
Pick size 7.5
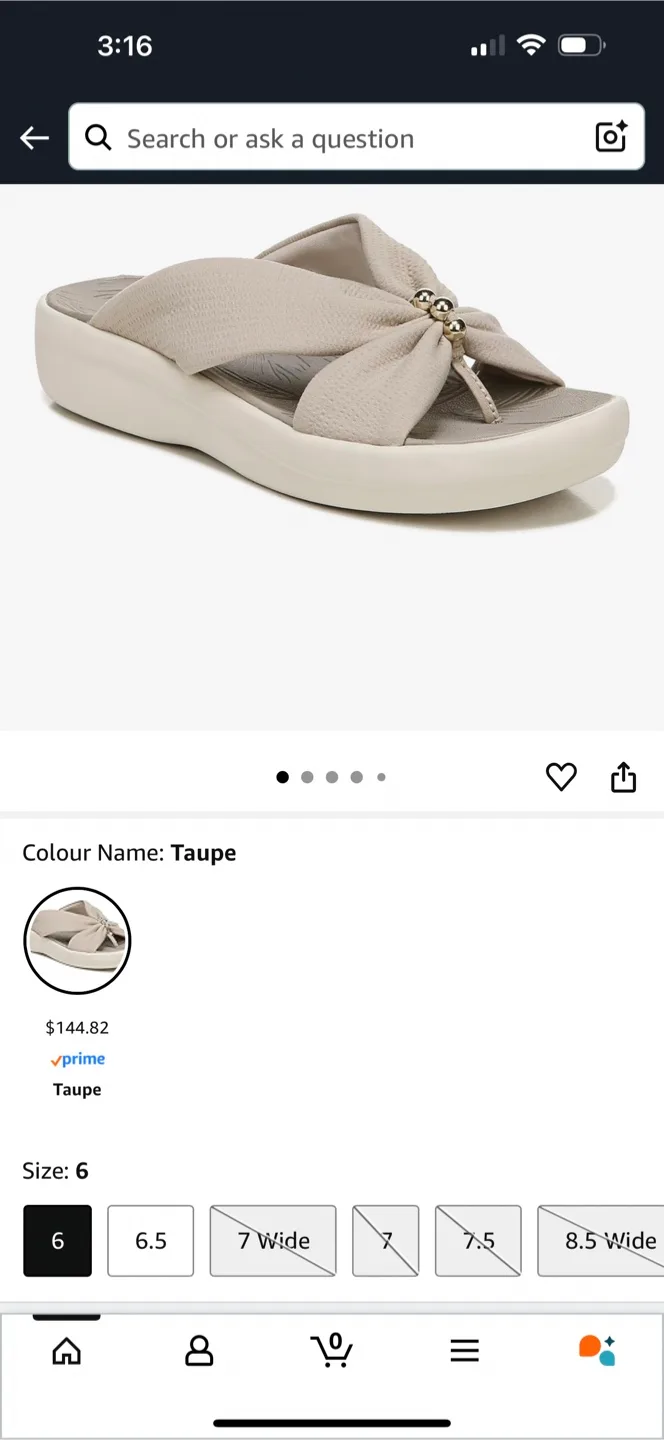click(478, 1241)
